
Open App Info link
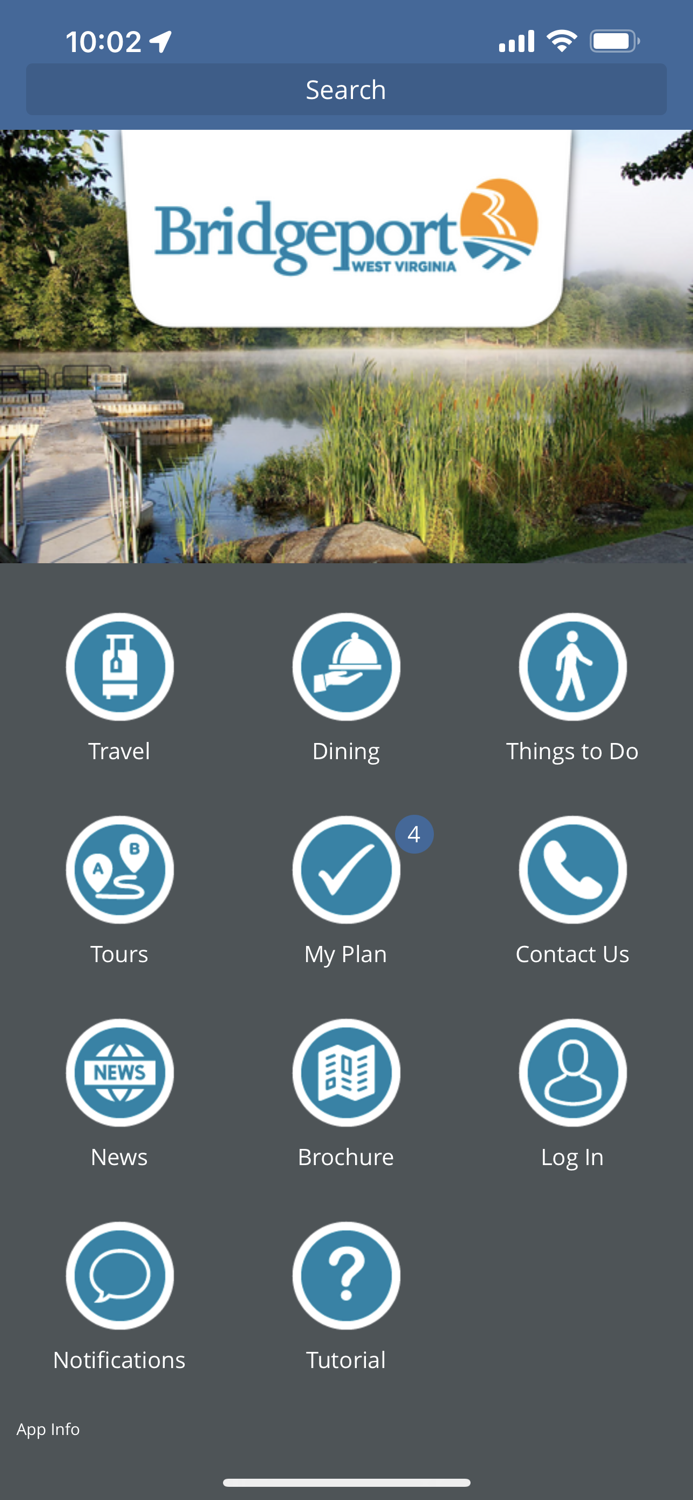[x=48, y=1430]
